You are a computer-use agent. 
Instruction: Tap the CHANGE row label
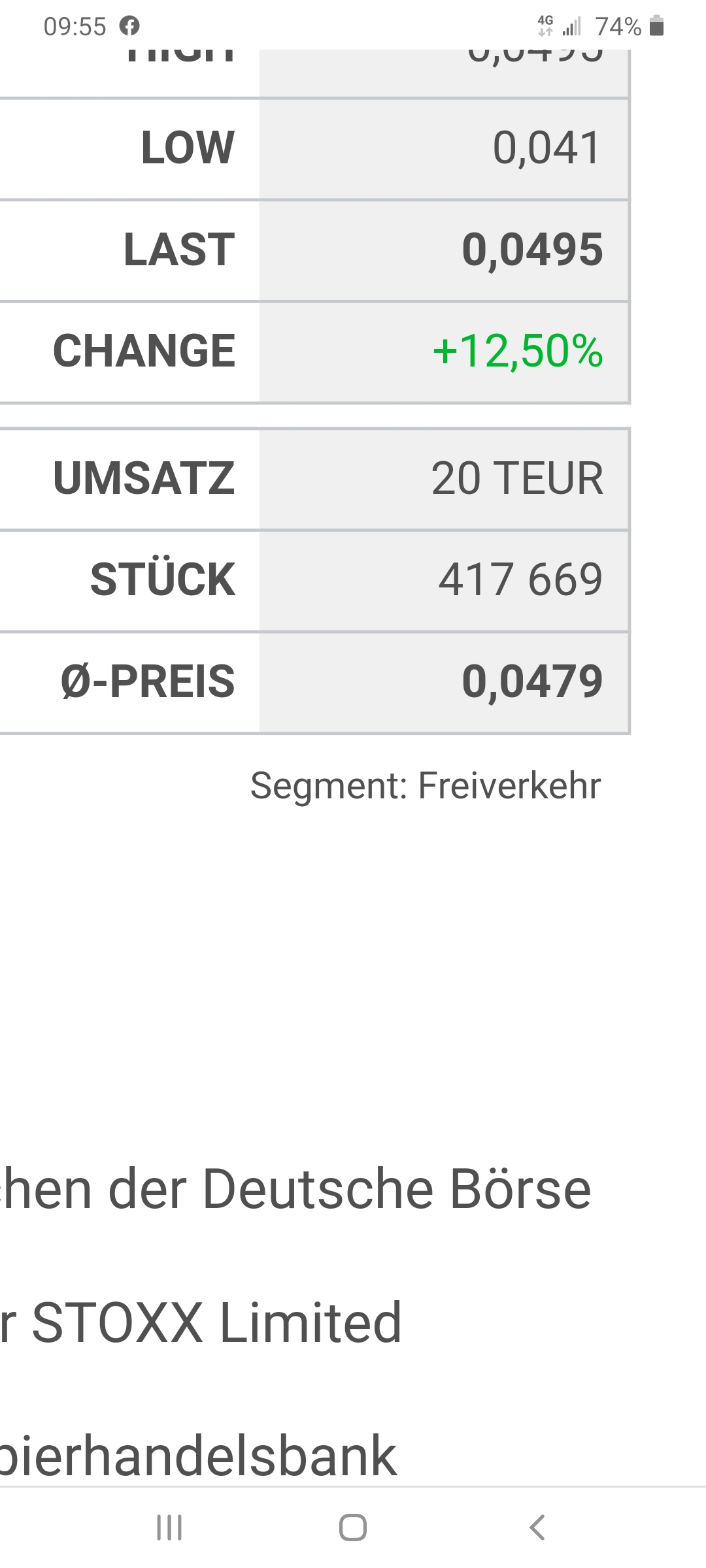click(x=145, y=351)
